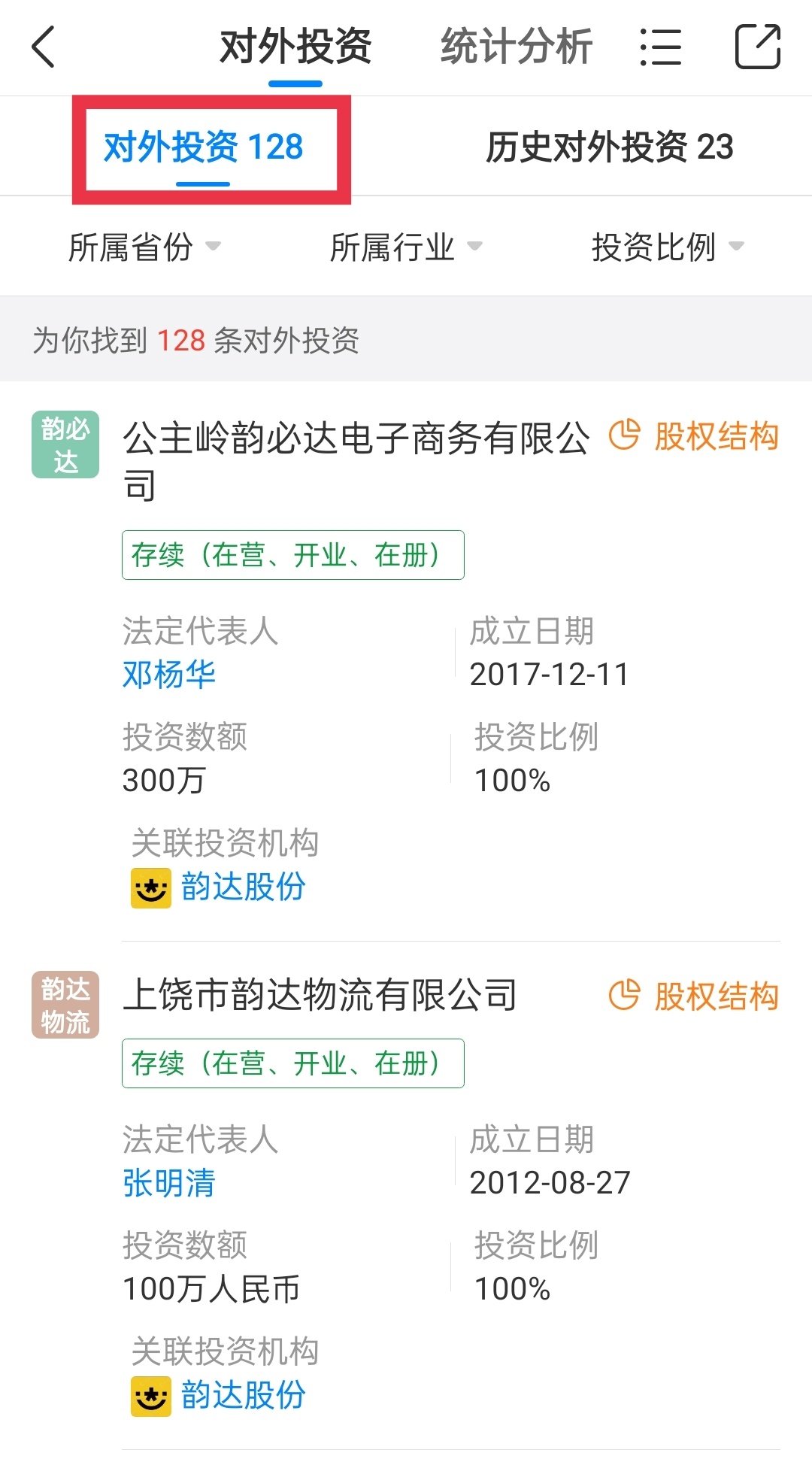The width and height of the screenshot is (812, 1459).
Task: Go back using the top-left arrow
Action: tap(44, 47)
